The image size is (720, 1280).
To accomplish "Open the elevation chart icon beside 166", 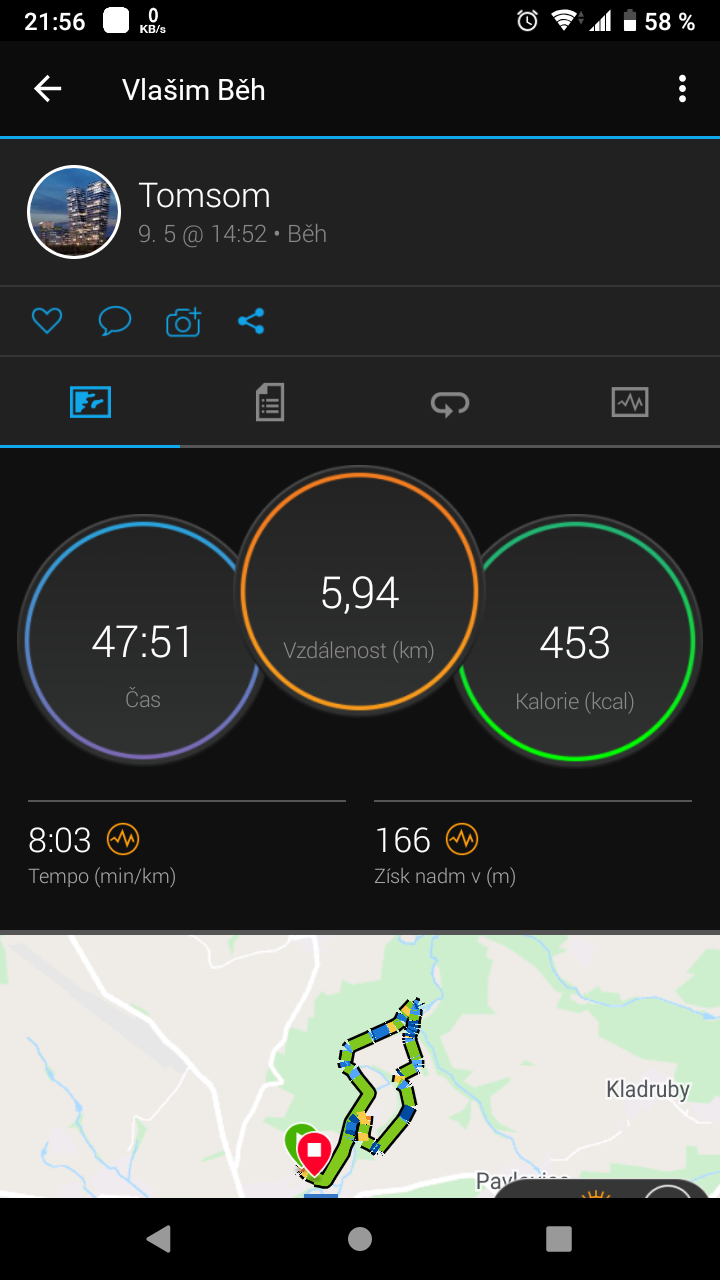I will [x=462, y=839].
